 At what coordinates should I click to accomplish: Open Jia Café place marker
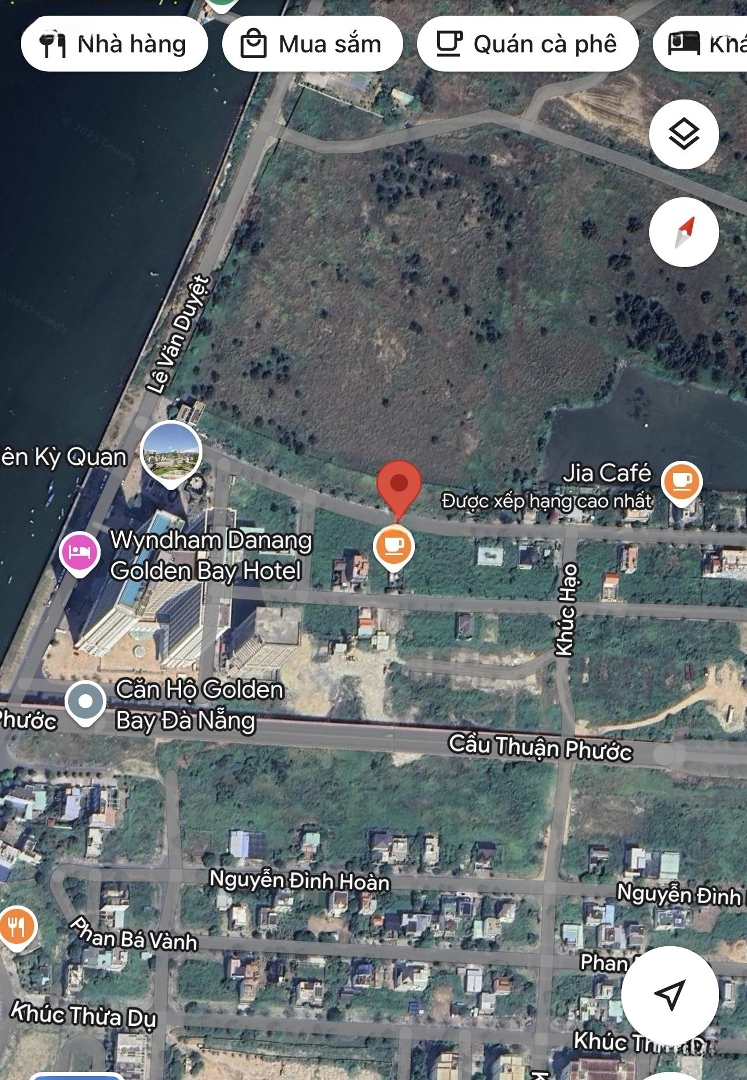(x=681, y=481)
